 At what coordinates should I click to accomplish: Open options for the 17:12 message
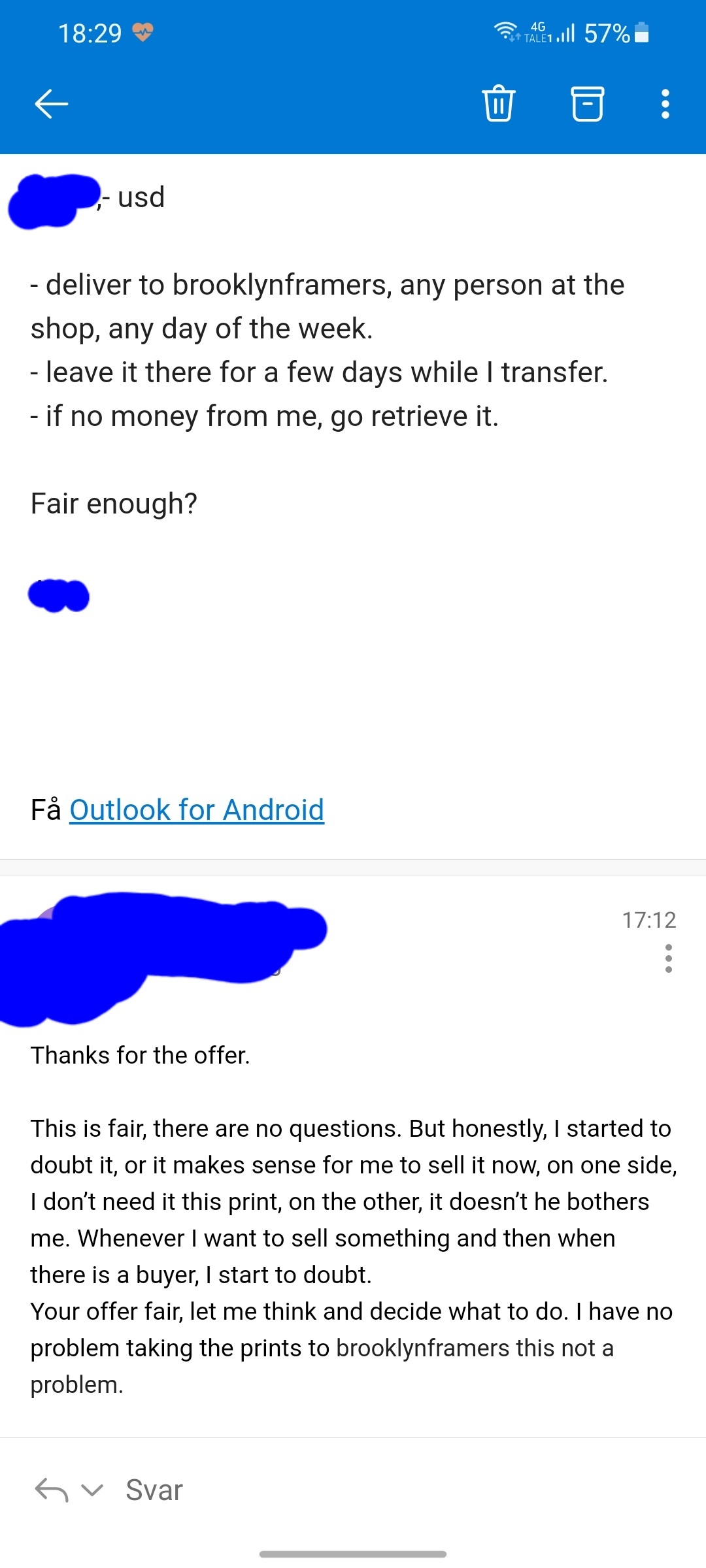click(668, 958)
